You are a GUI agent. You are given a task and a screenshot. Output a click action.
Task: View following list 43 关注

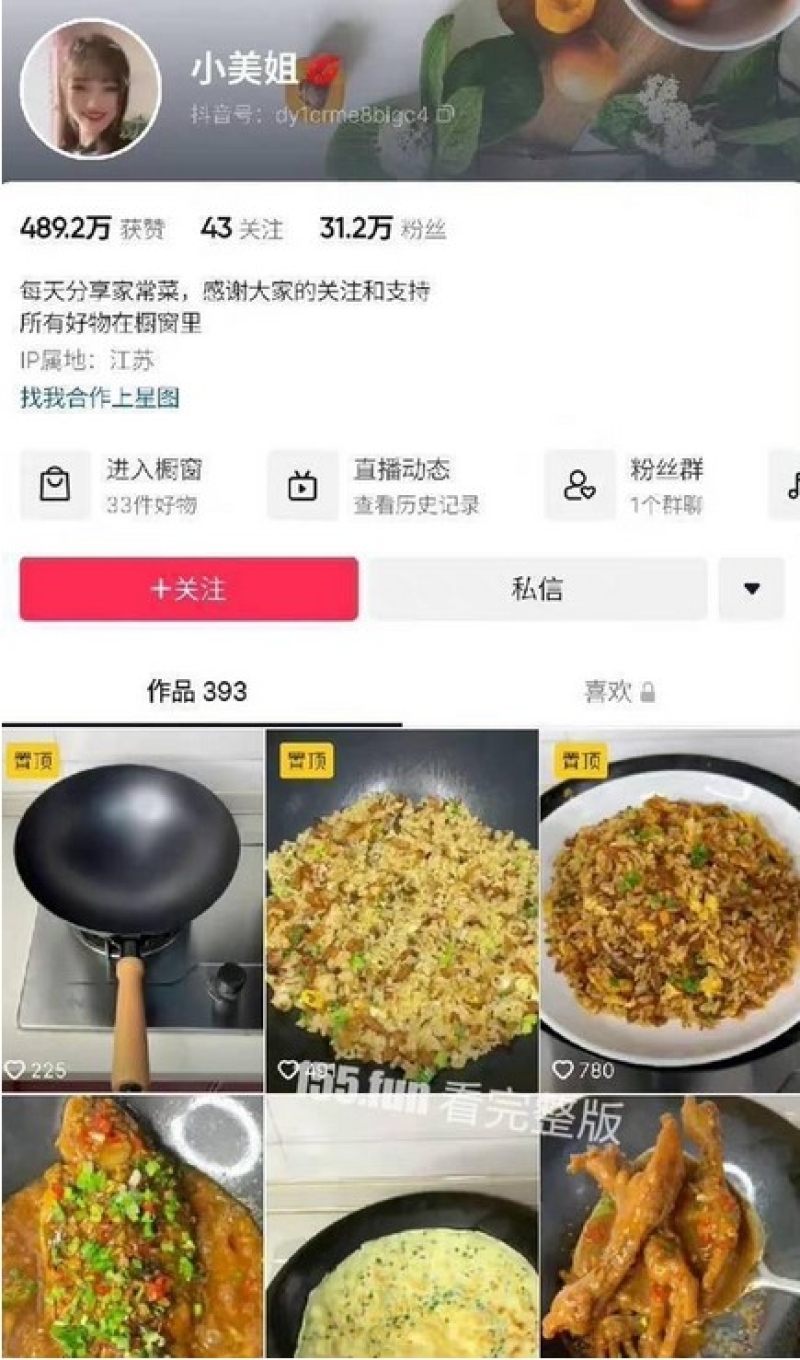(242, 229)
